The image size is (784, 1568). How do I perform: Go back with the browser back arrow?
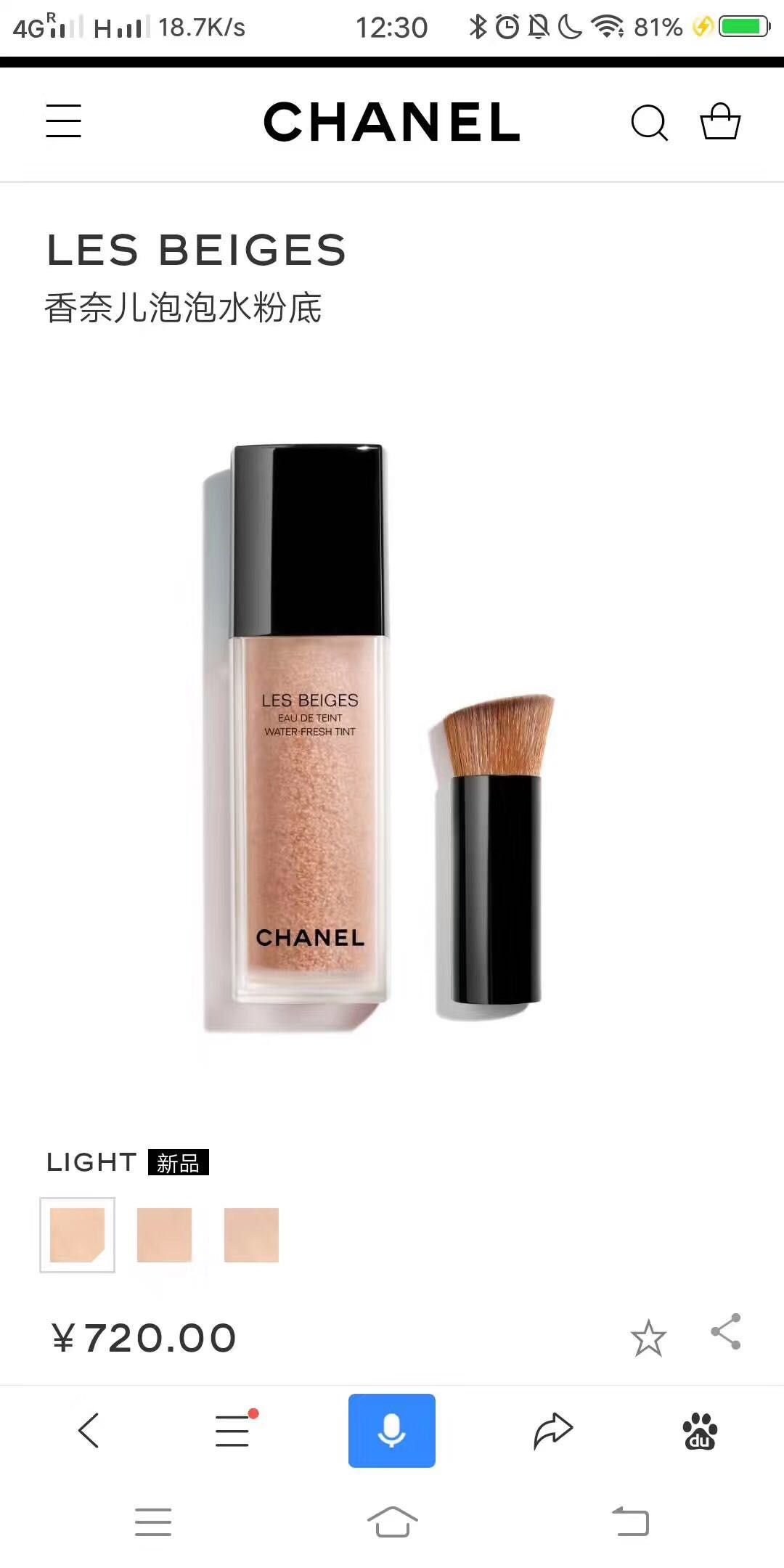(89, 1431)
